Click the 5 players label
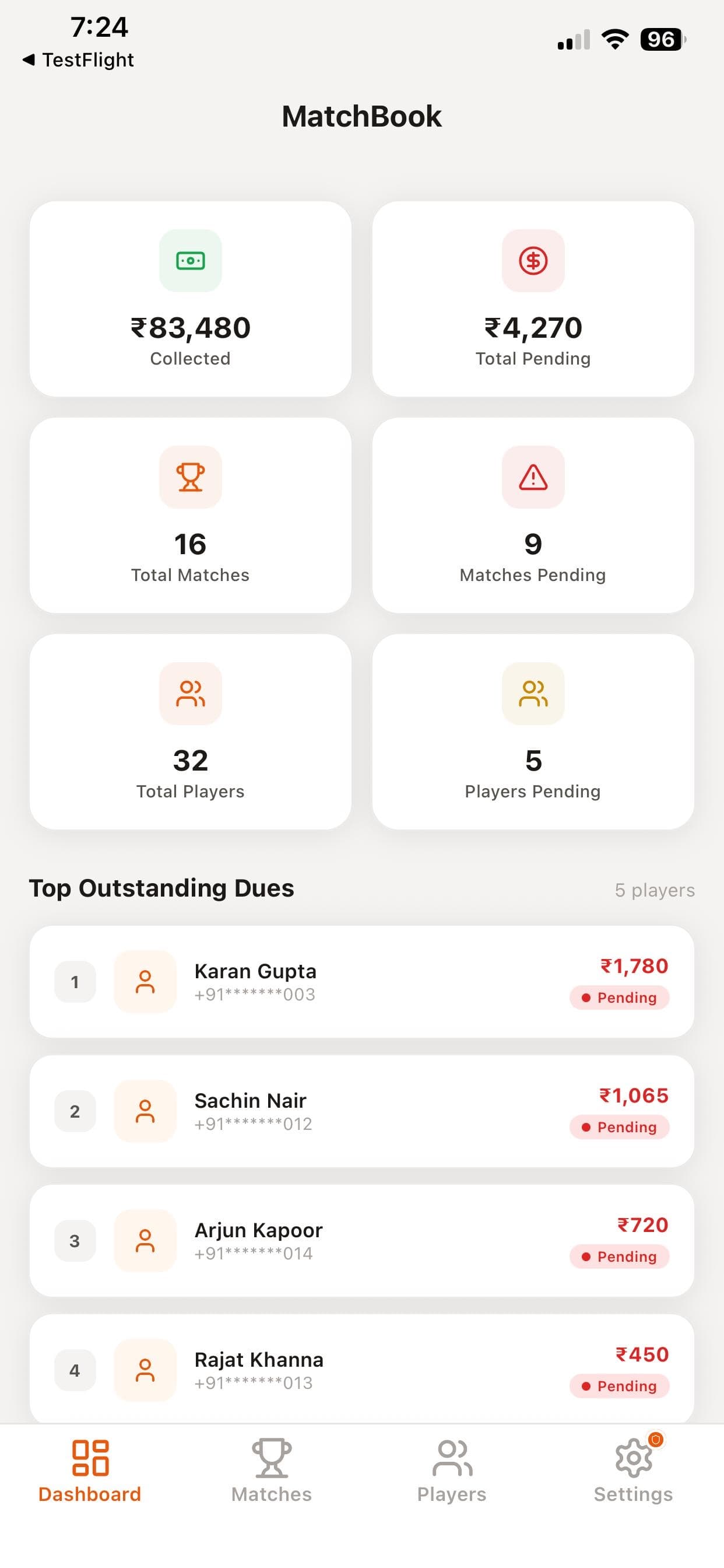Image resolution: width=724 pixels, height=1568 pixels. (654, 890)
